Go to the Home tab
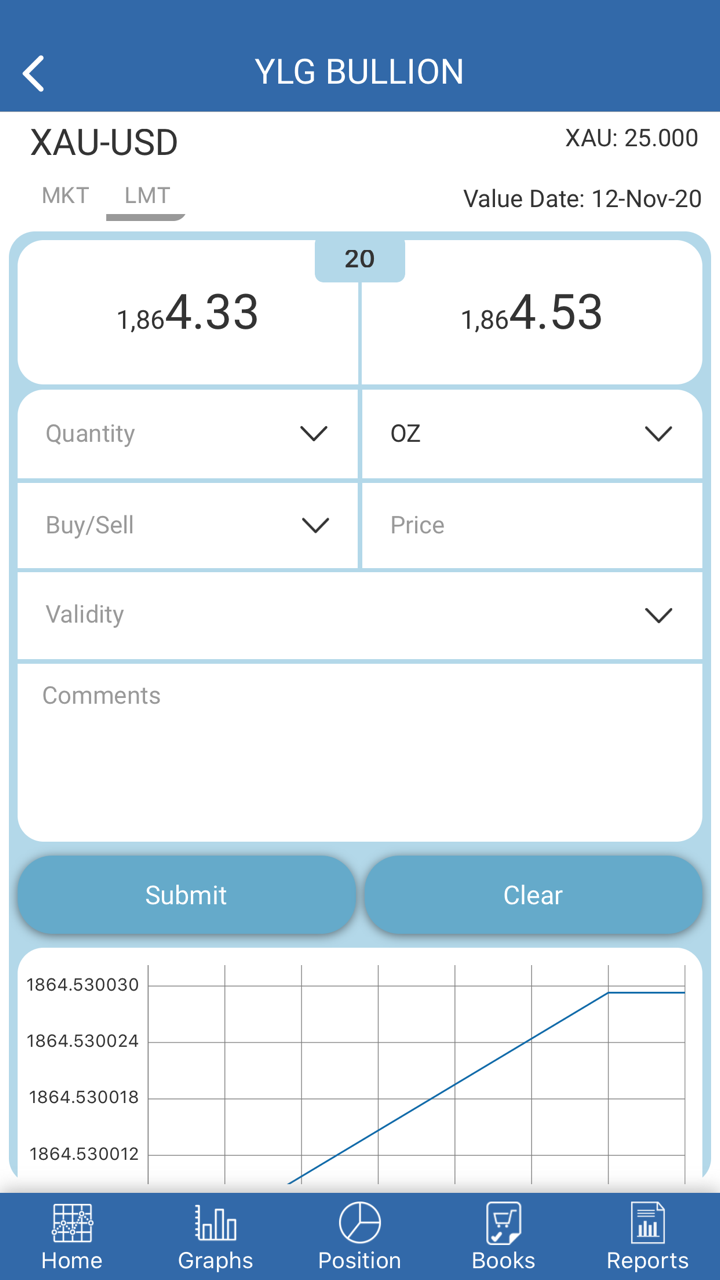Image resolution: width=720 pixels, height=1280 pixels. 72,1237
